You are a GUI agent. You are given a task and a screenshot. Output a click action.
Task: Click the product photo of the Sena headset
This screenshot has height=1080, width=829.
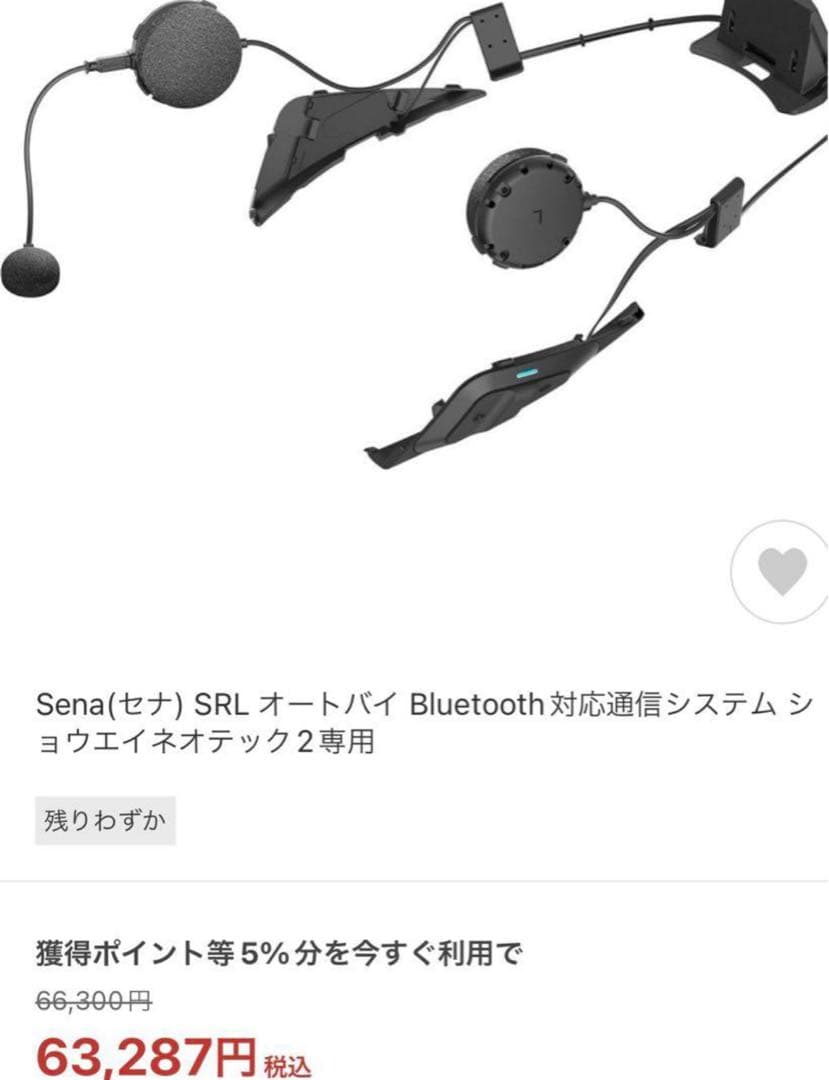pos(400,250)
